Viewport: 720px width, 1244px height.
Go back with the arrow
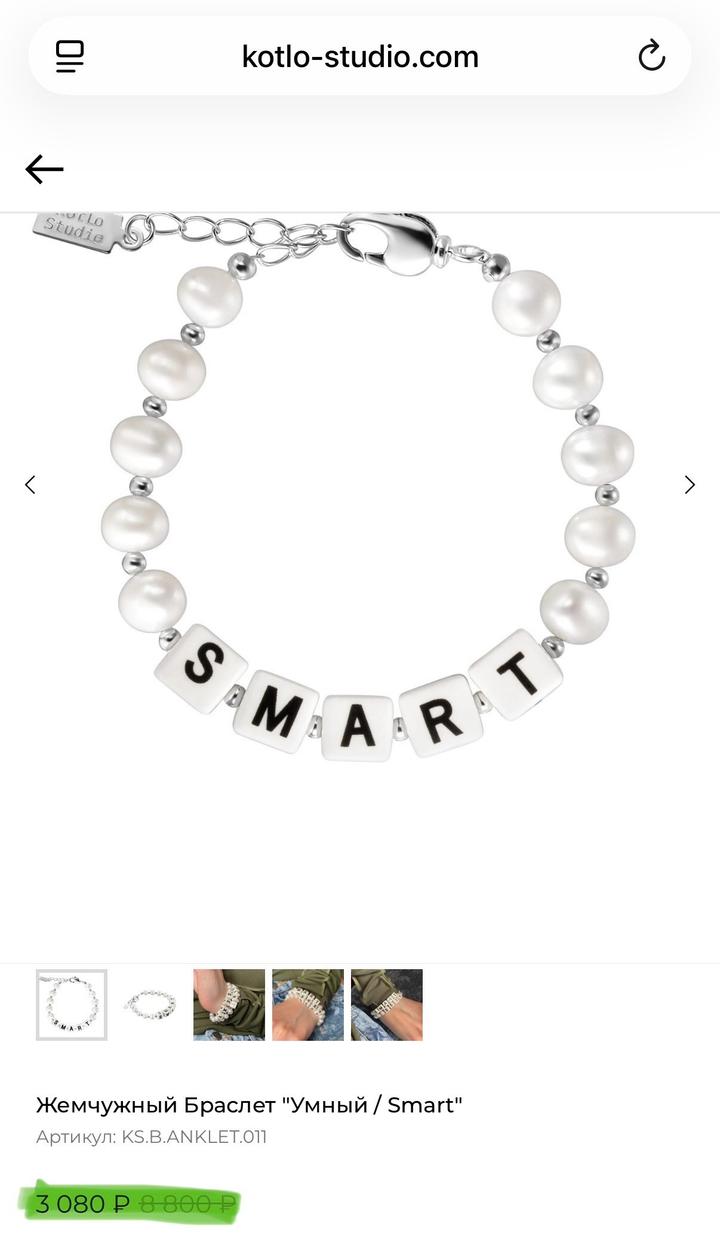(44, 169)
